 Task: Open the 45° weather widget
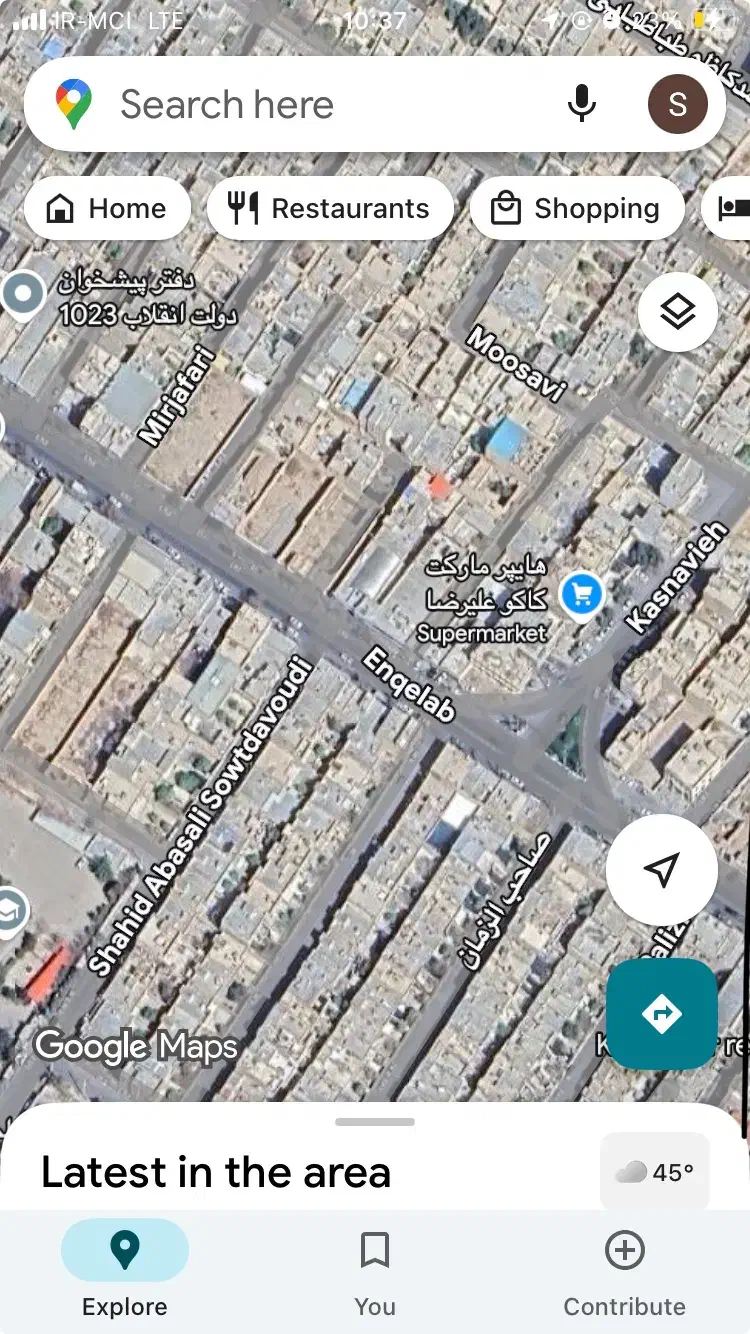[x=655, y=1172]
